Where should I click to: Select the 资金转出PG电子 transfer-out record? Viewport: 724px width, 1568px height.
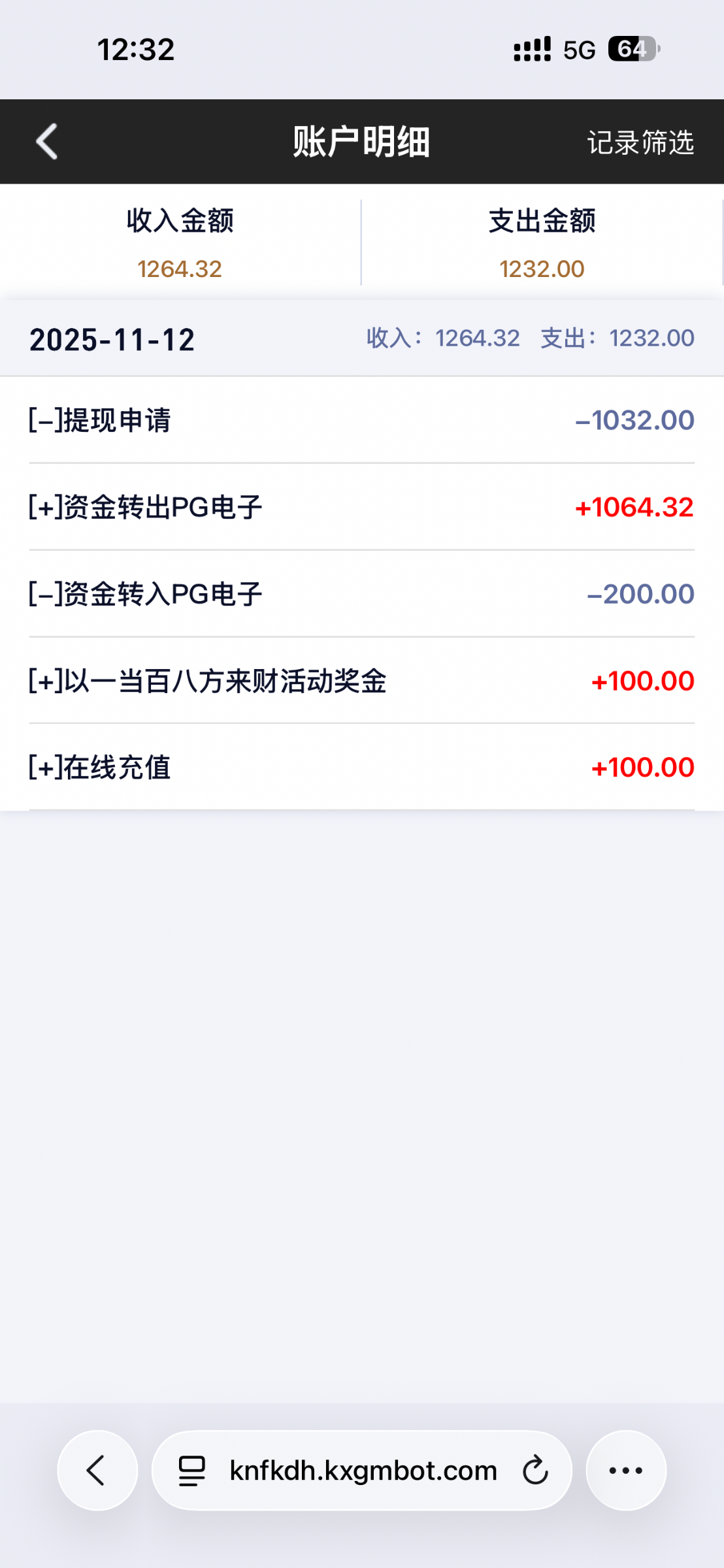coord(362,507)
